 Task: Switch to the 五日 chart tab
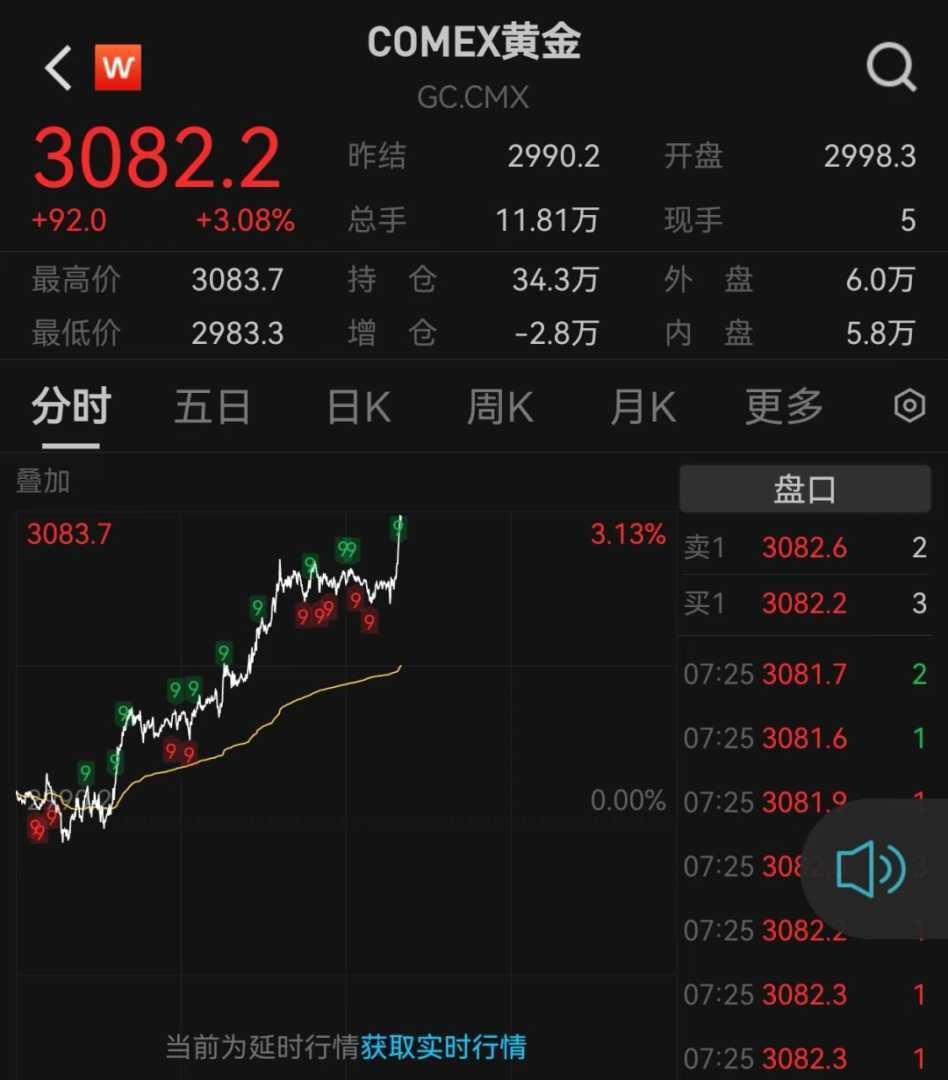[212, 408]
